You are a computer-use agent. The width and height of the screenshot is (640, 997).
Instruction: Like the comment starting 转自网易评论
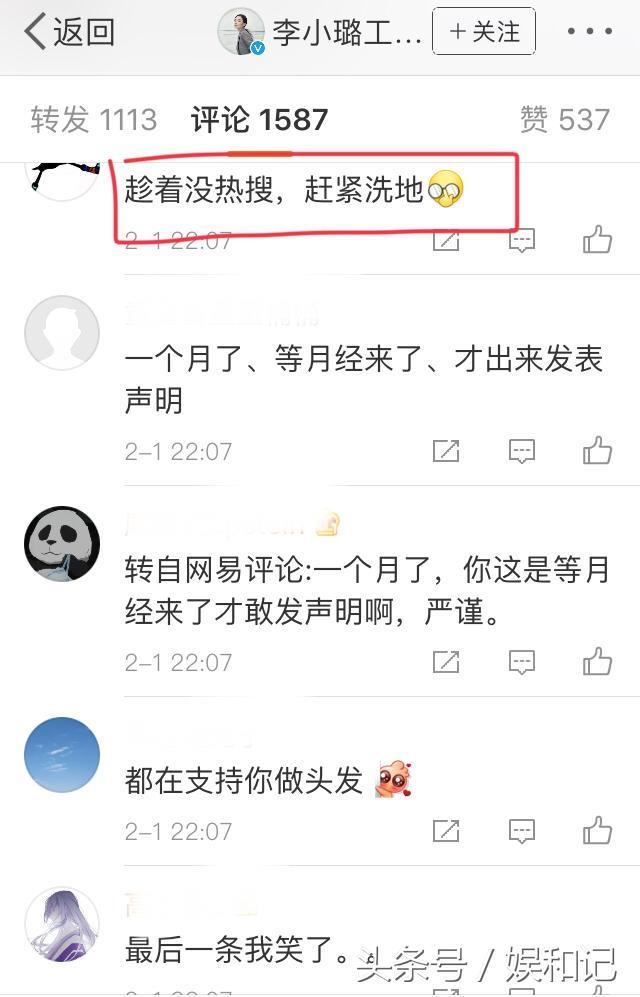pyautogui.click(x=597, y=662)
